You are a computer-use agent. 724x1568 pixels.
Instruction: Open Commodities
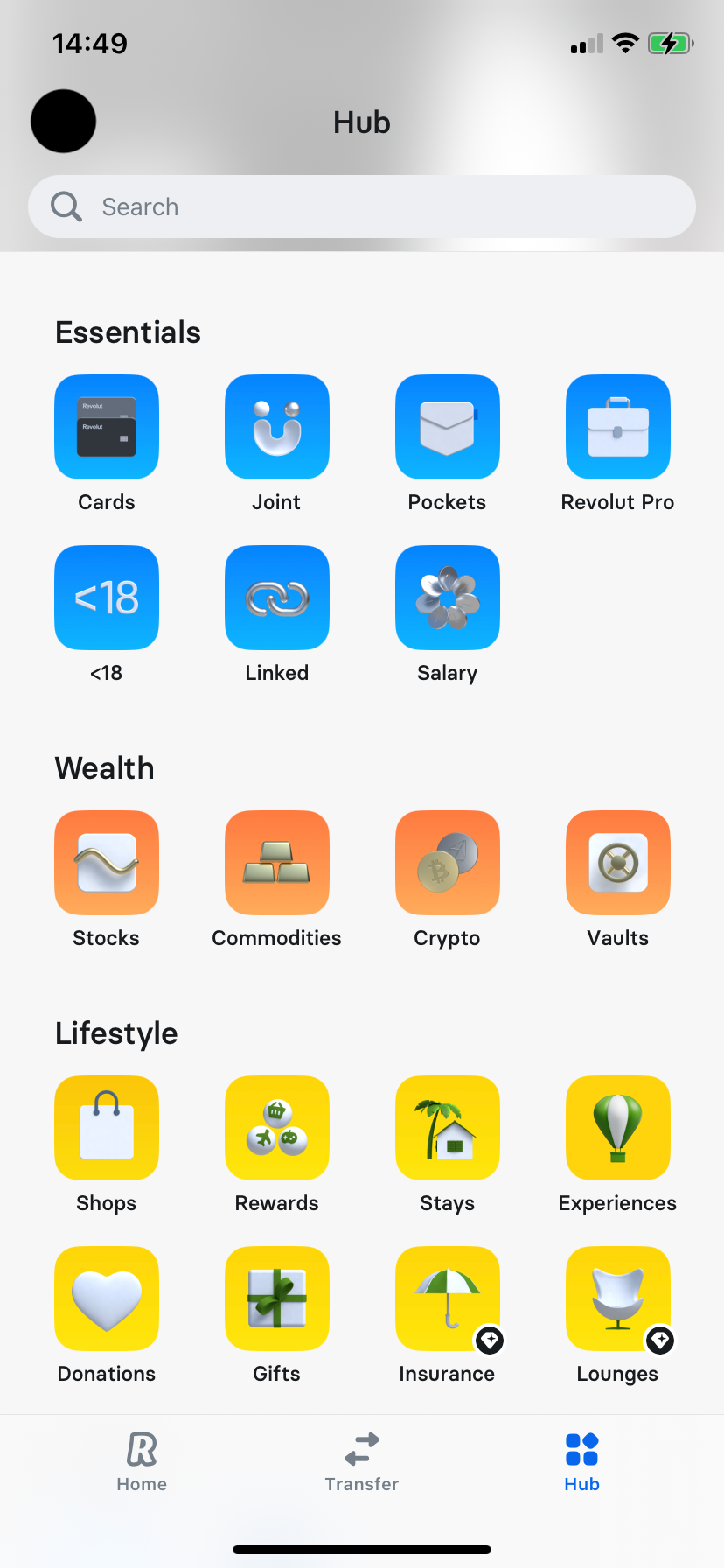(x=277, y=863)
